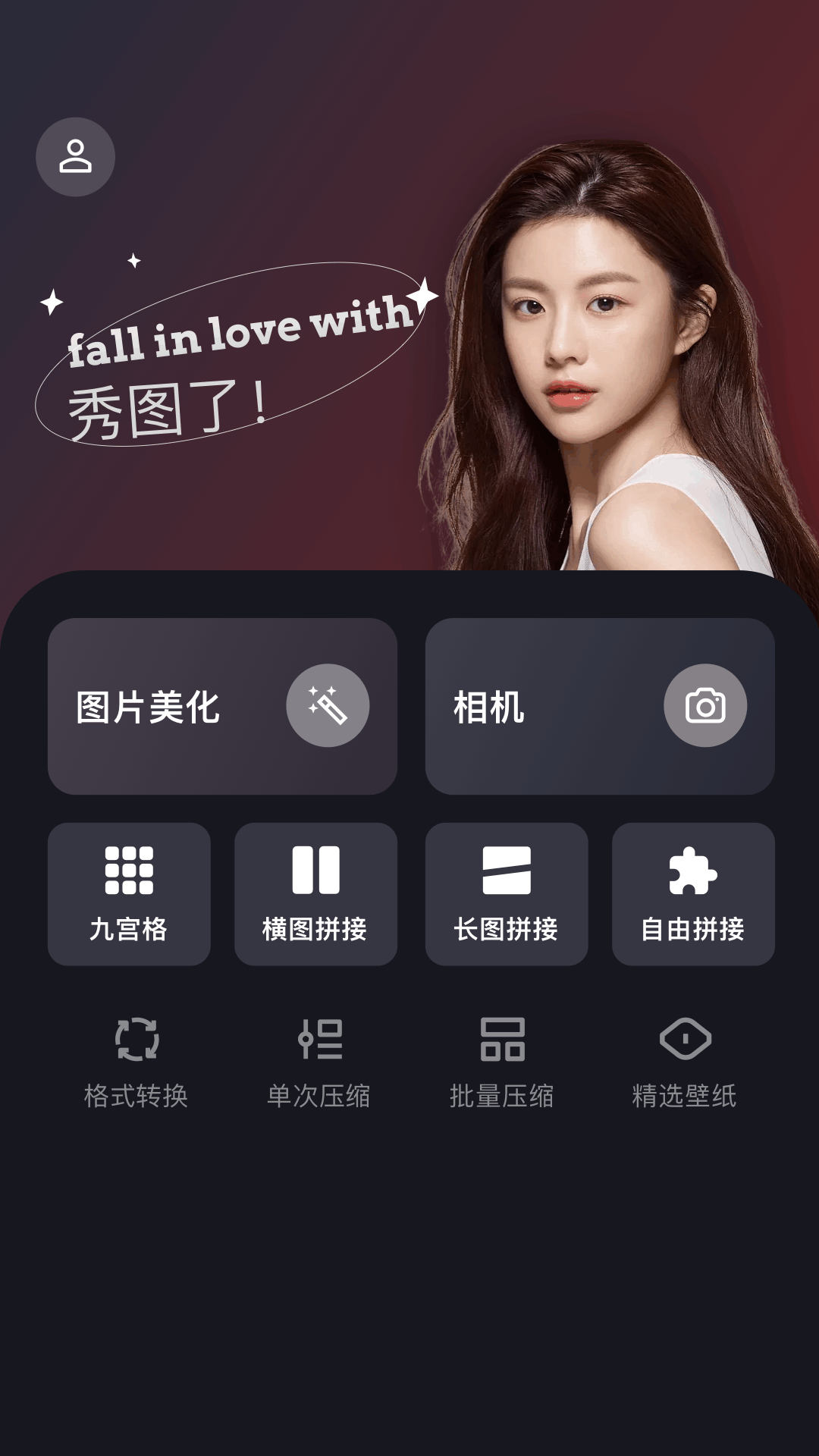Launch the 相机 camera
Viewport: 819px width, 1456px height.
tap(600, 706)
